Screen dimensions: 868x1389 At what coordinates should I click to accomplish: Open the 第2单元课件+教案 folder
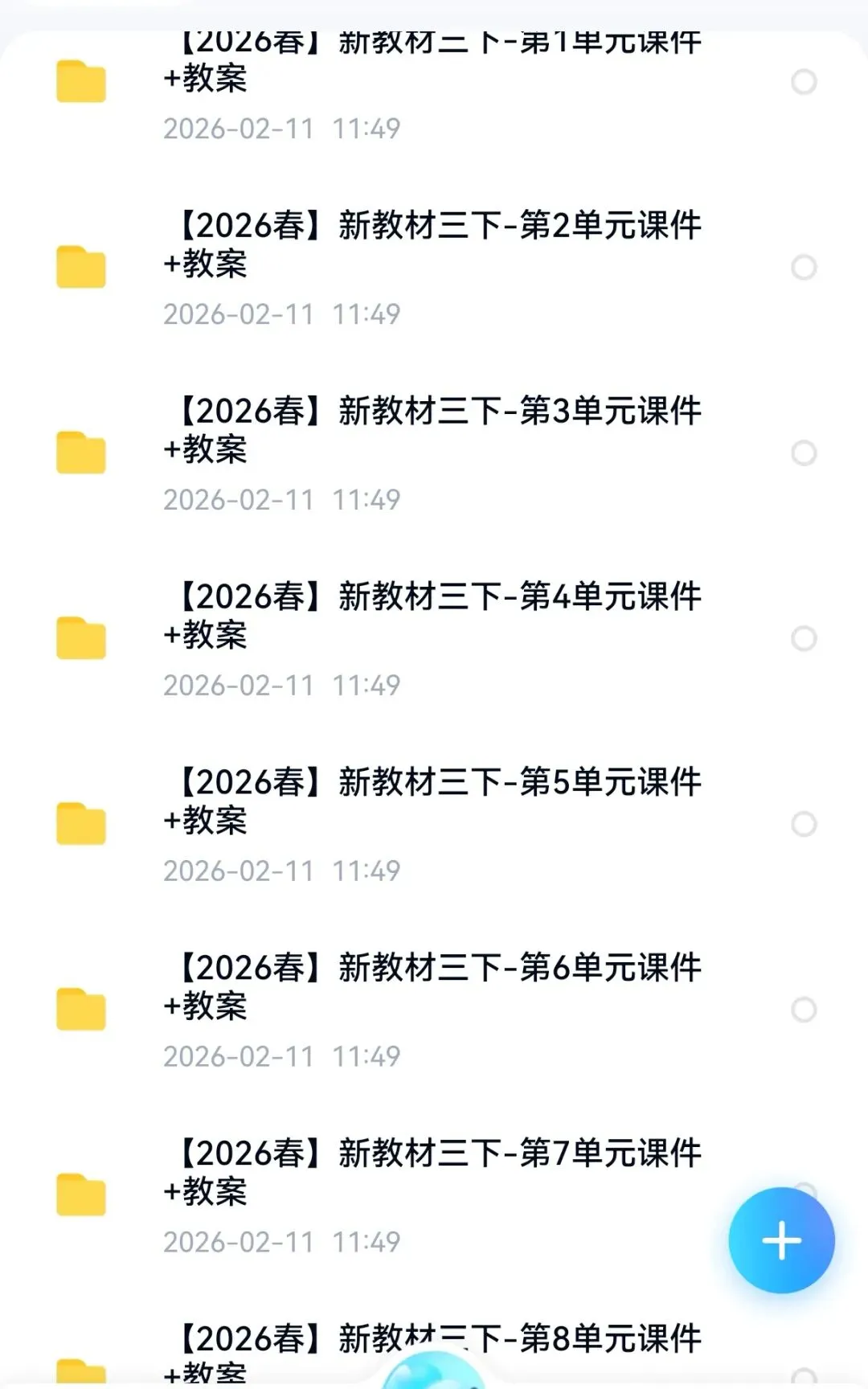click(434, 244)
